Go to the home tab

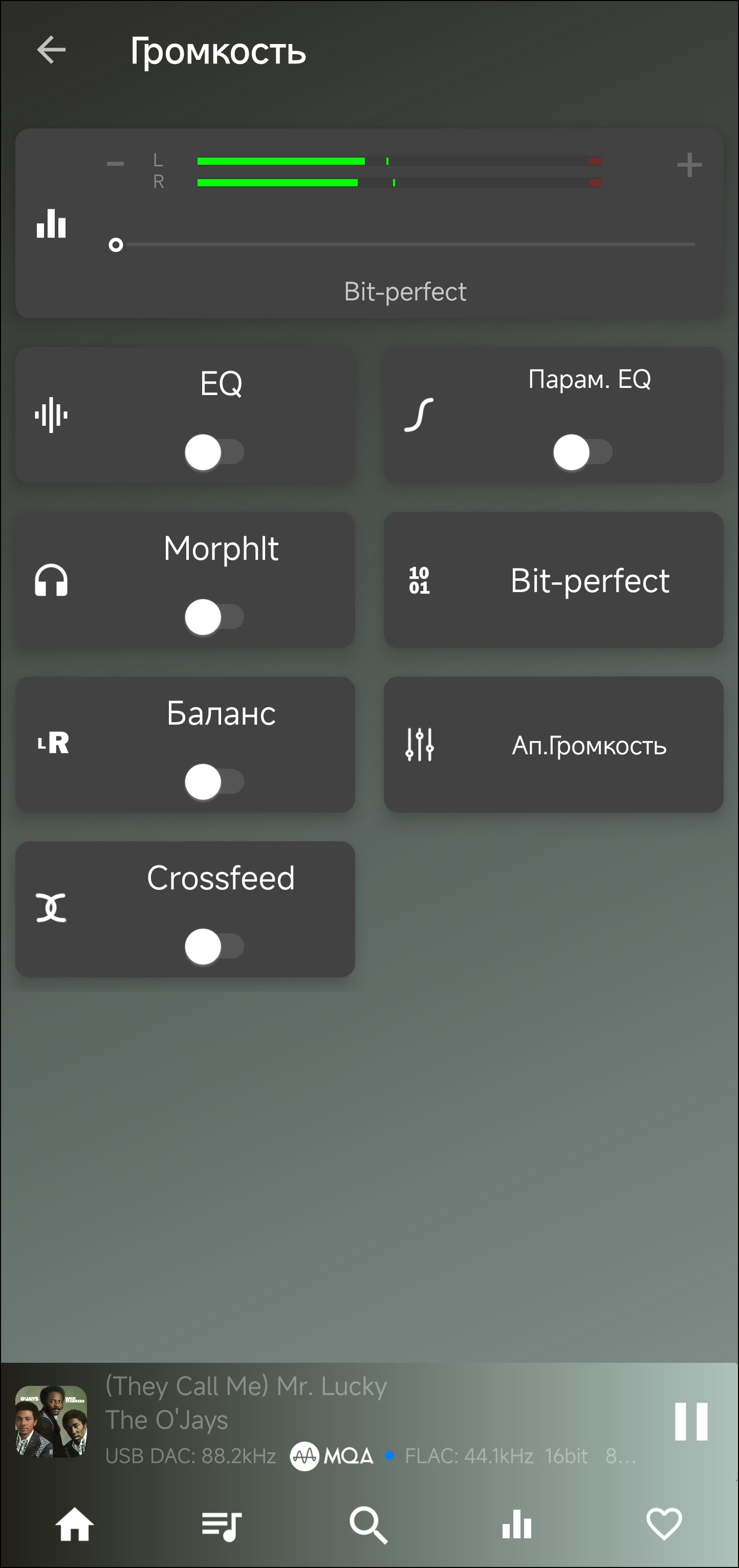[74, 1525]
